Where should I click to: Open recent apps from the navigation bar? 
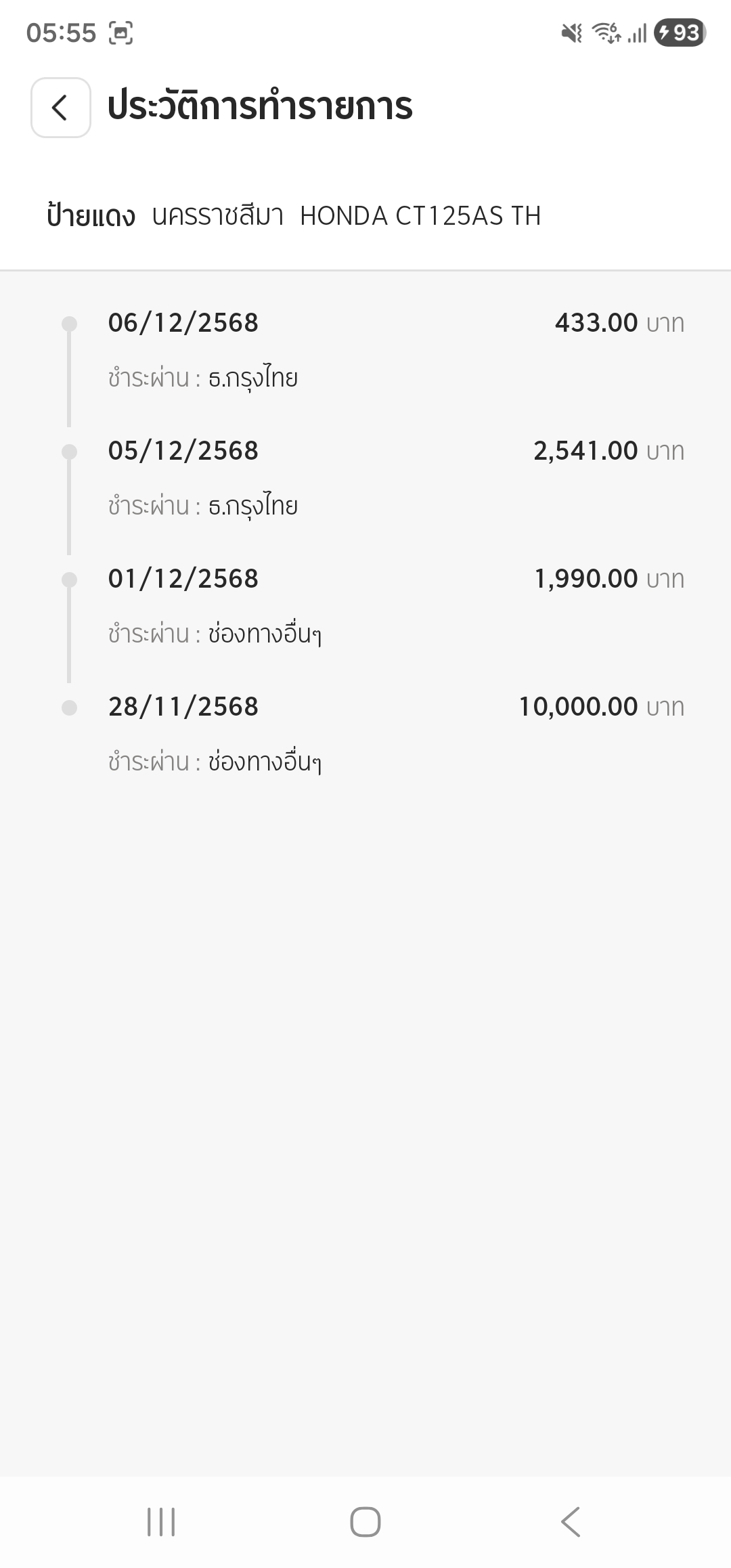pyautogui.click(x=161, y=1522)
